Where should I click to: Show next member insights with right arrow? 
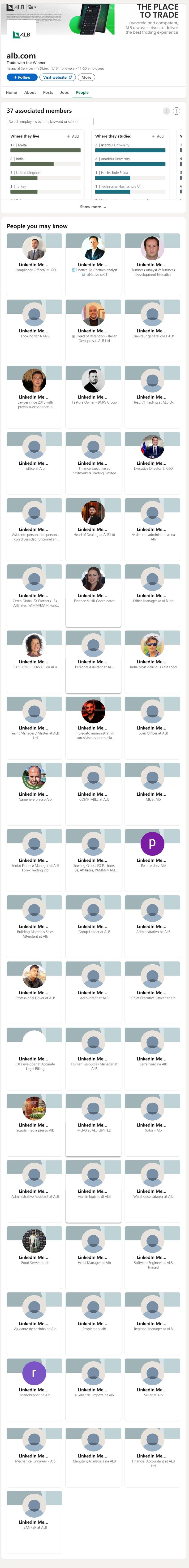[x=176, y=111]
